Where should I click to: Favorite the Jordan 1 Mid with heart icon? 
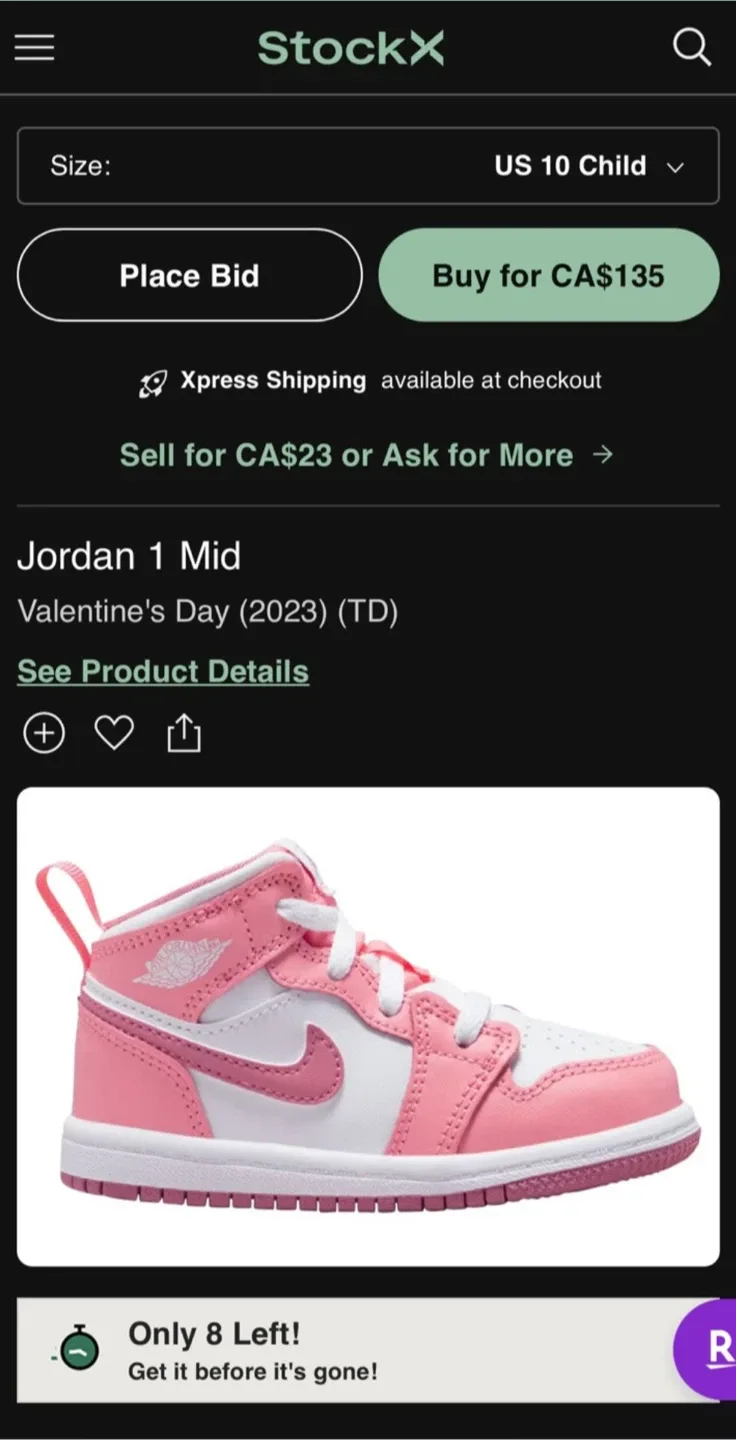point(113,732)
